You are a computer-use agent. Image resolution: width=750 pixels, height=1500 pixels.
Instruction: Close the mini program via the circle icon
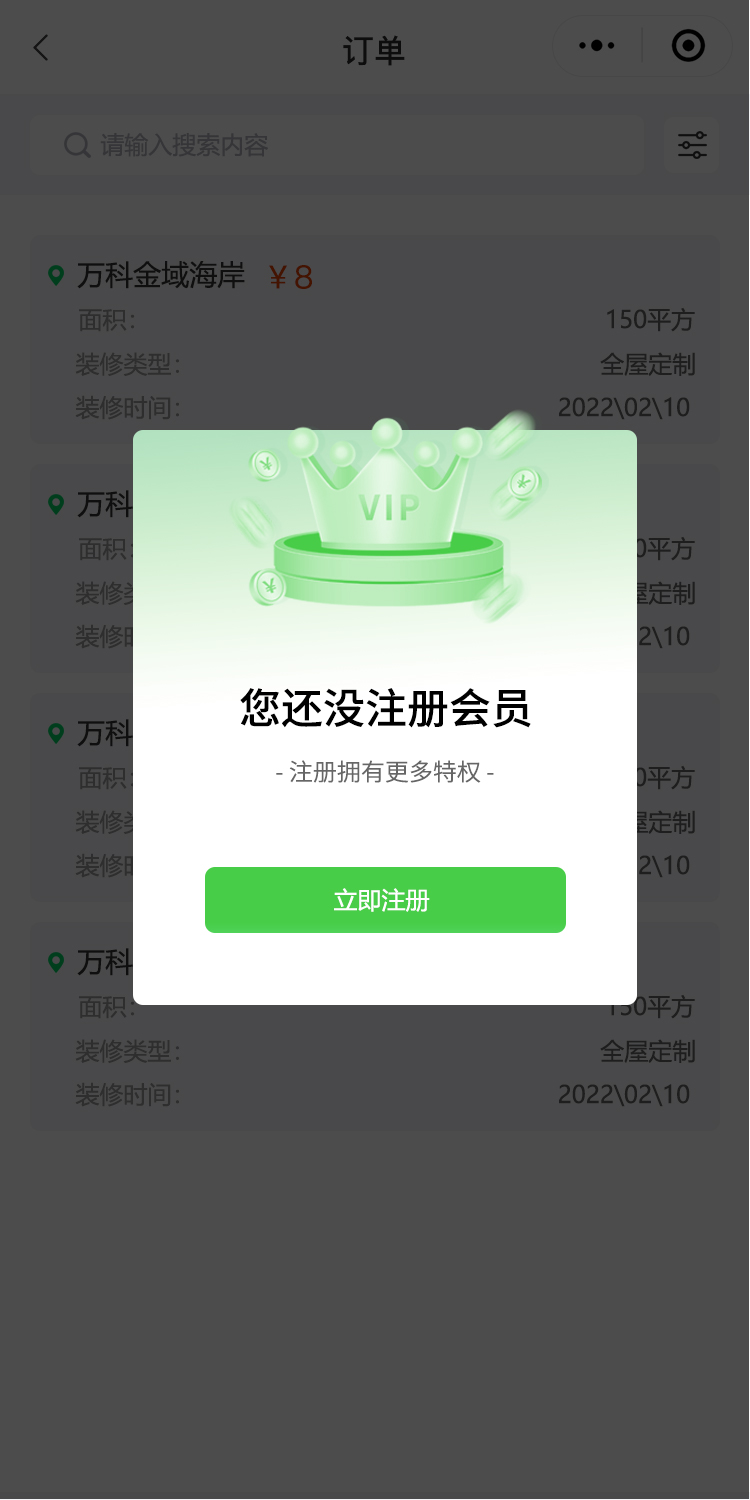[688, 46]
